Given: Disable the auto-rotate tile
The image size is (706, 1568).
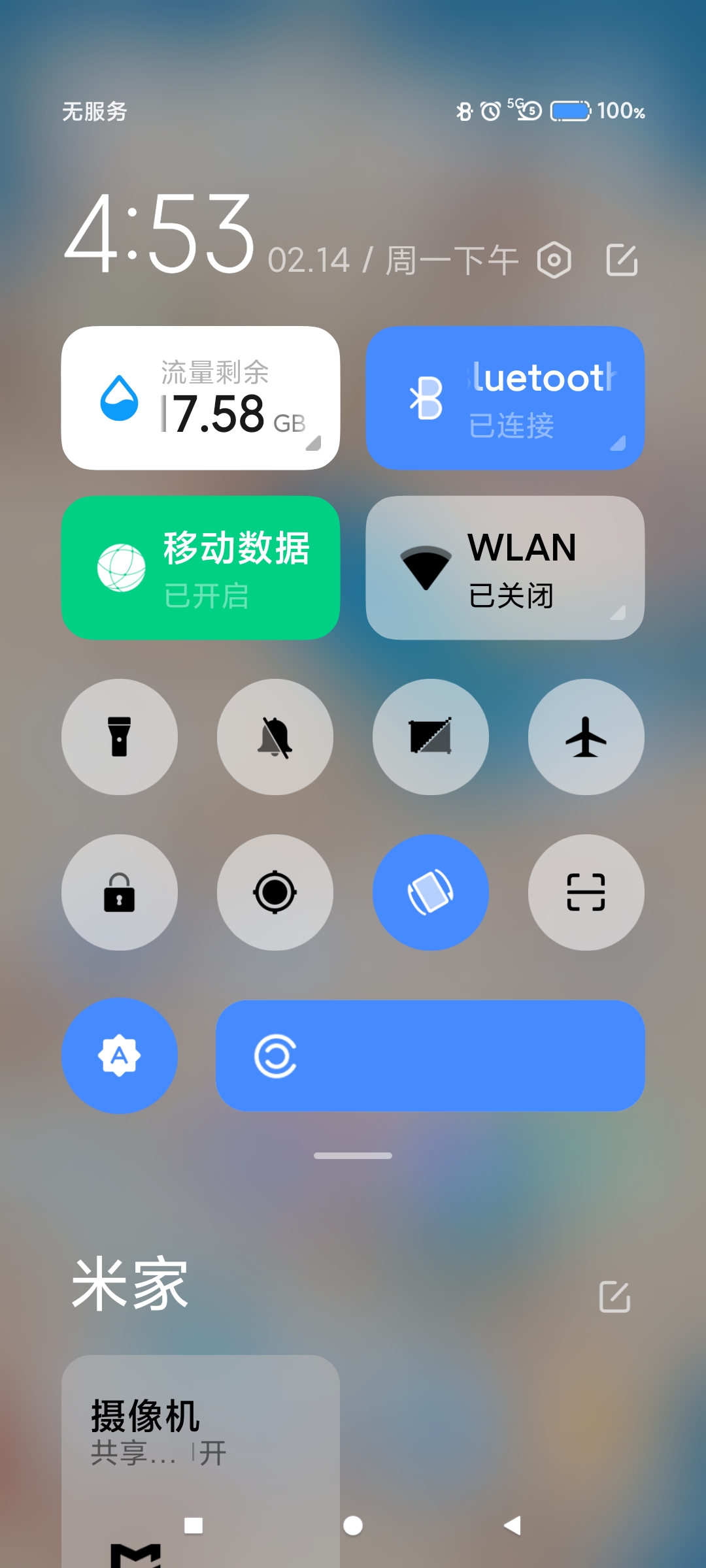Looking at the screenshot, I should click(431, 892).
